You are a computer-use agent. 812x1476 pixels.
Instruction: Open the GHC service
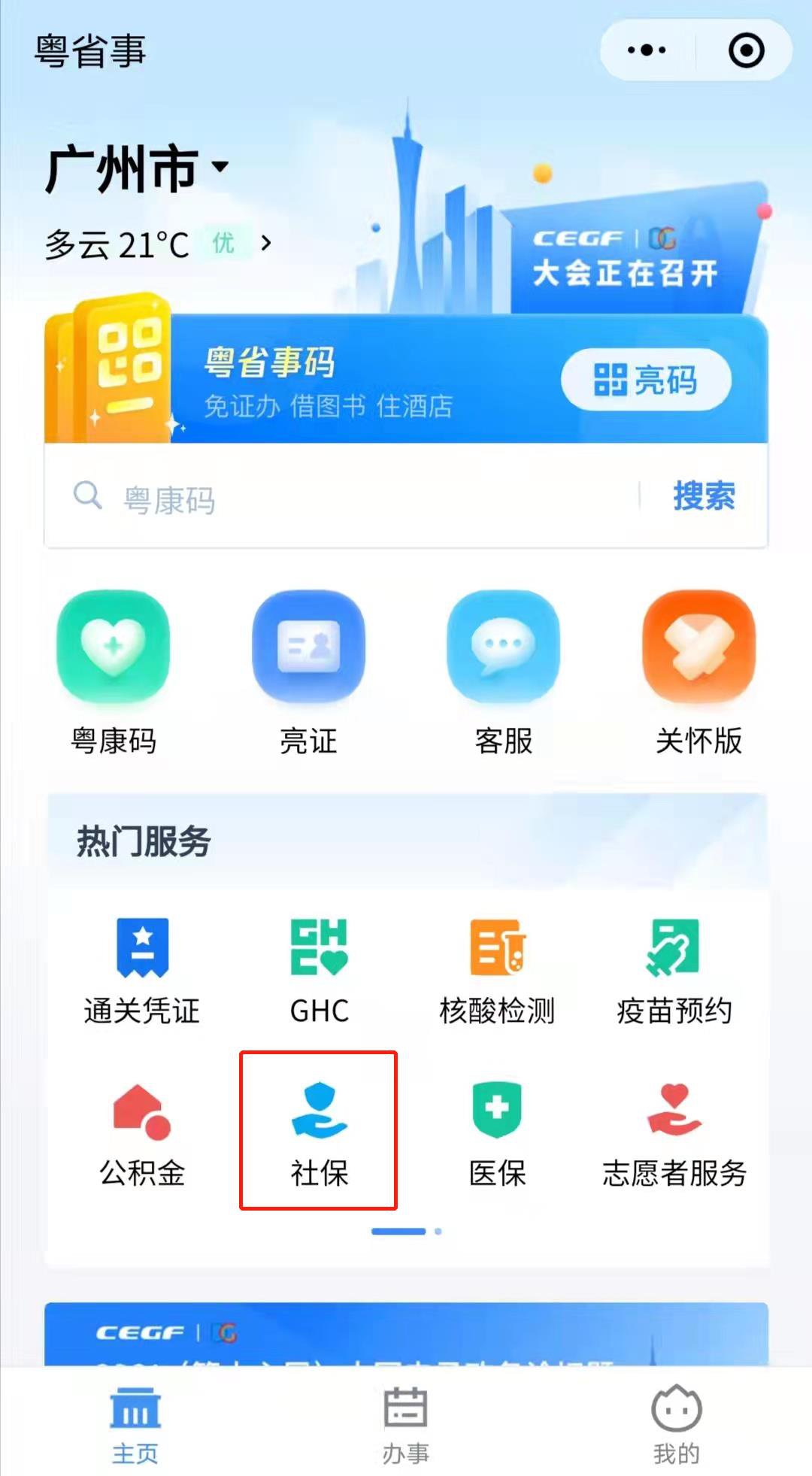pyautogui.click(x=320, y=971)
